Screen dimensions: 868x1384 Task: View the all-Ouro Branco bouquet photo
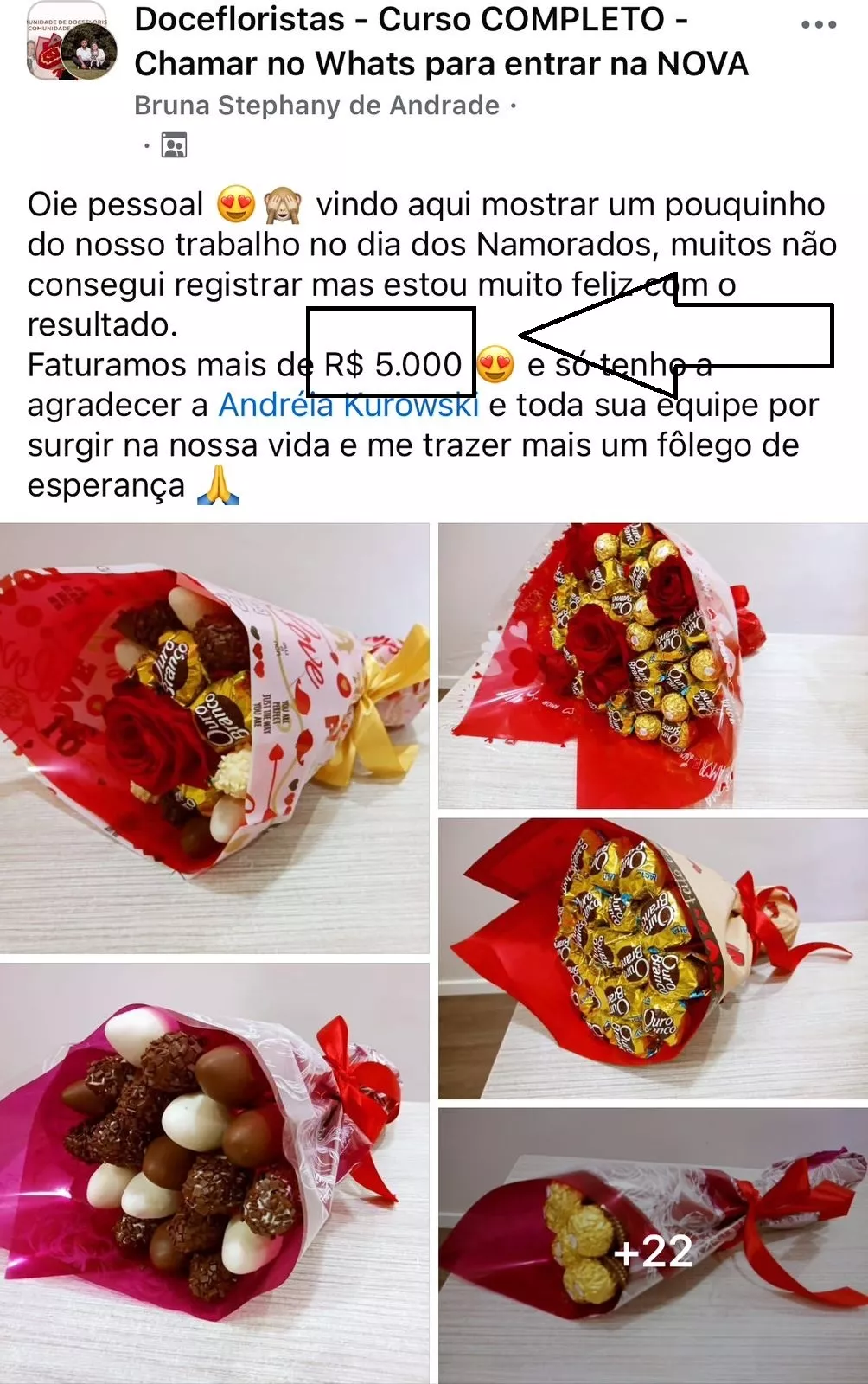[x=653, y=958]
